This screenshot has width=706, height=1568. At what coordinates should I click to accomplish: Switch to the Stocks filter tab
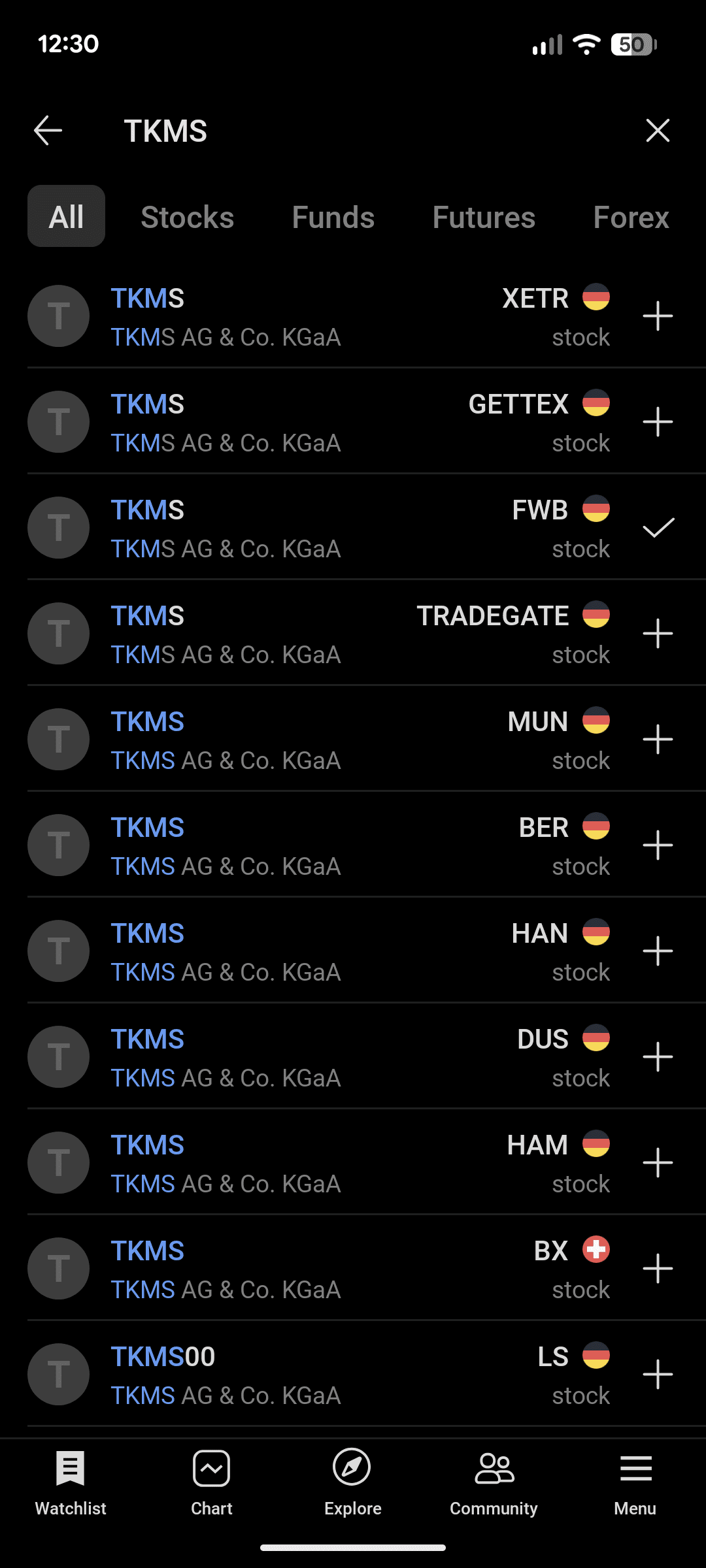point(188,218)
